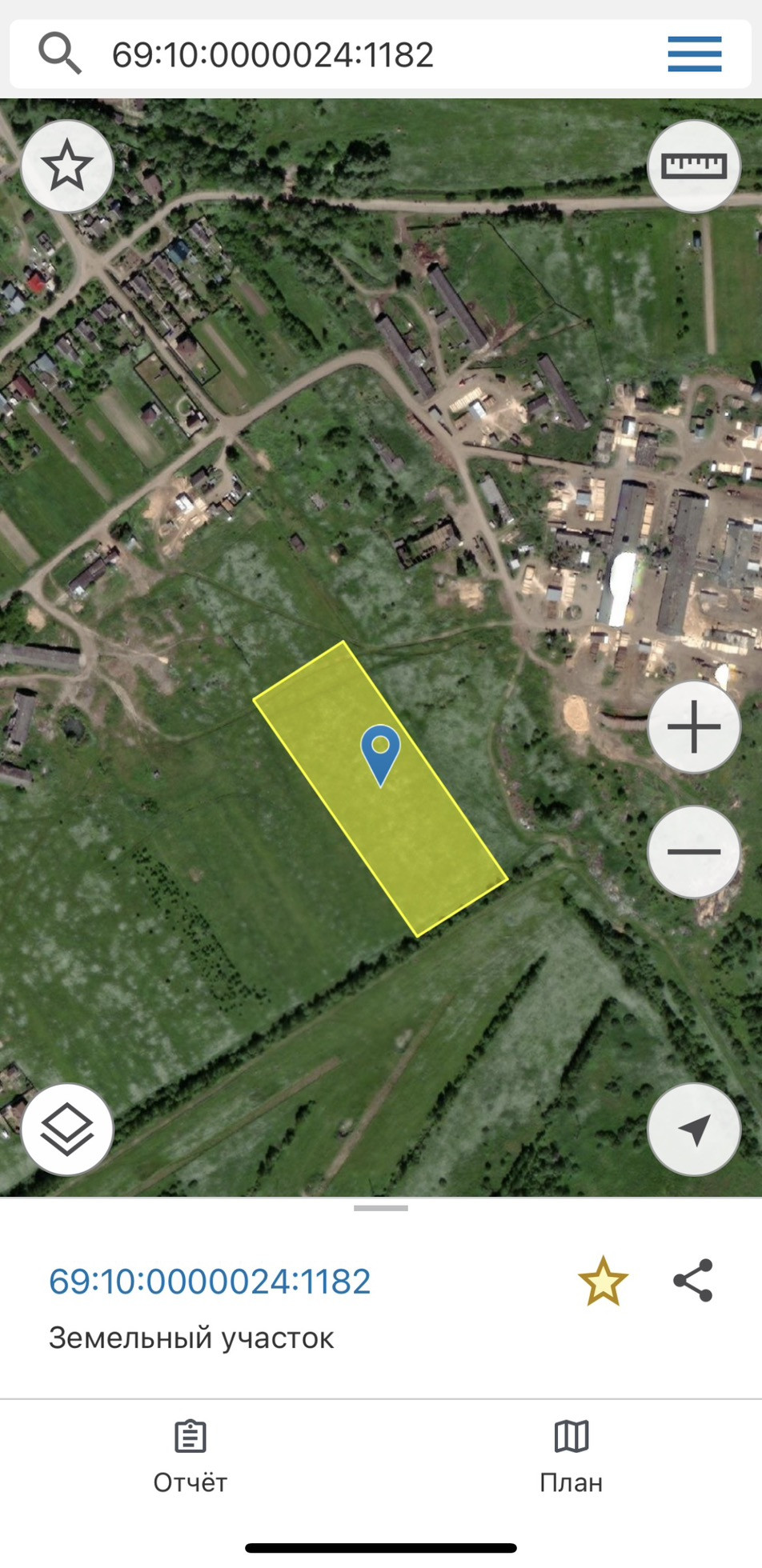Zoom in on the map
The width and height of the screenshot is (762, 1568).
tap(694, 727)
